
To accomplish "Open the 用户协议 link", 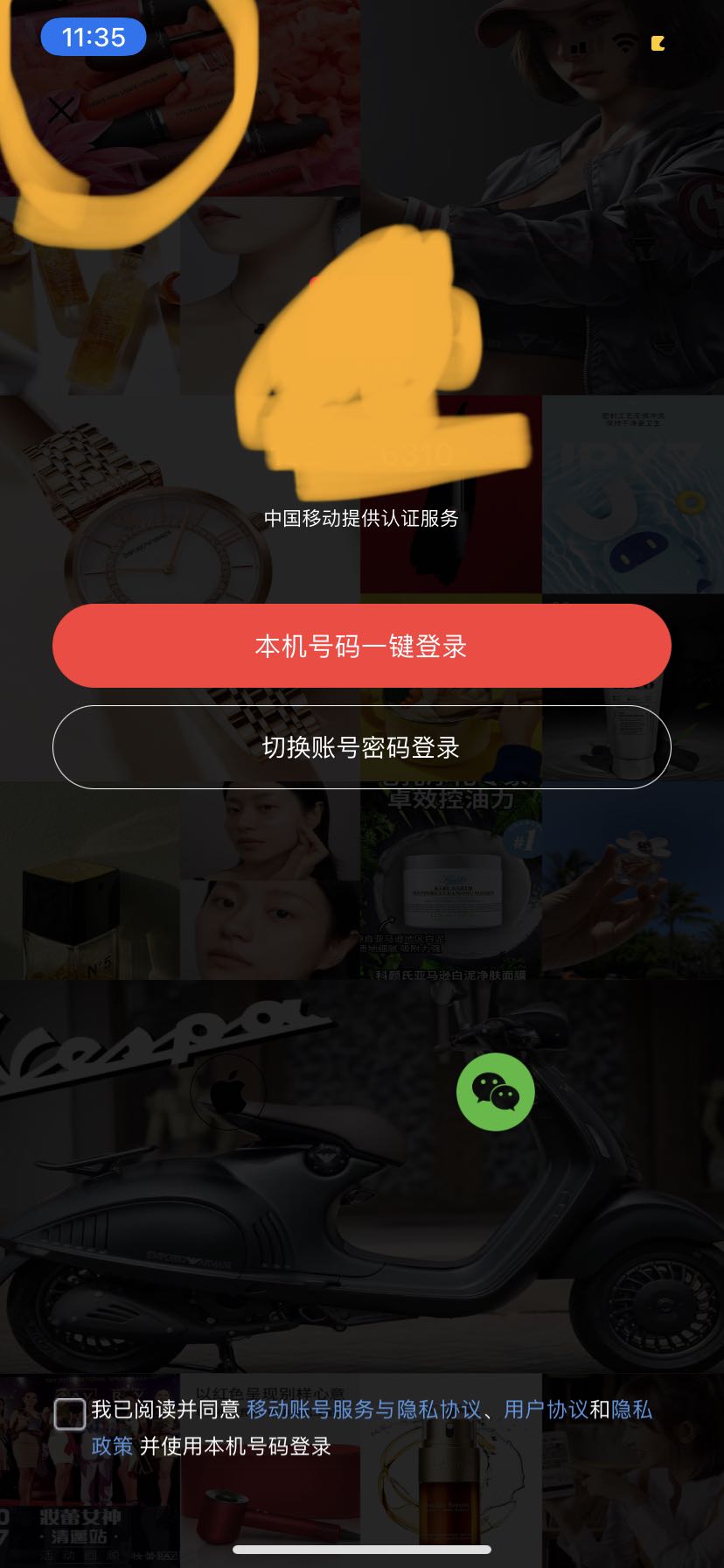I will [545, 1410].
